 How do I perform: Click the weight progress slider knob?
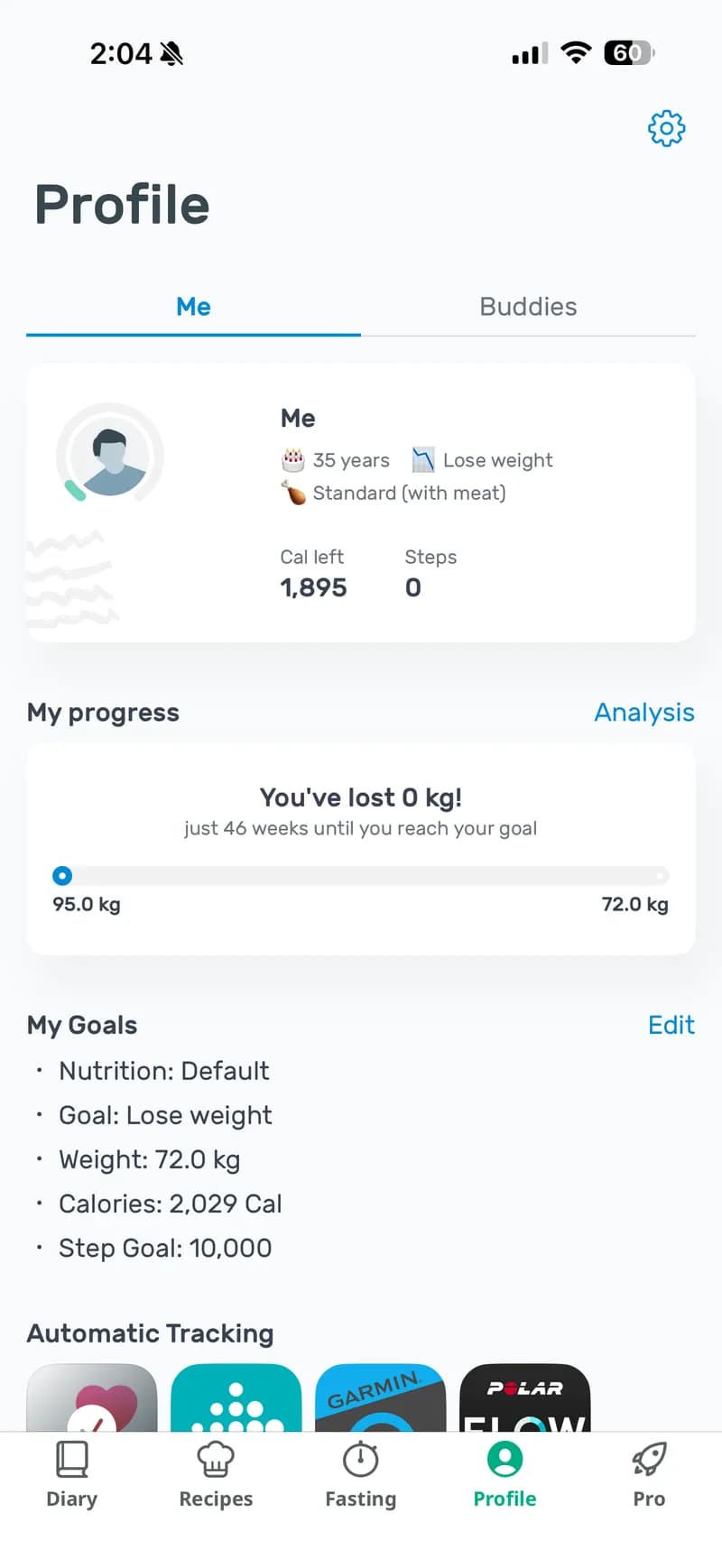pos(61,875)
